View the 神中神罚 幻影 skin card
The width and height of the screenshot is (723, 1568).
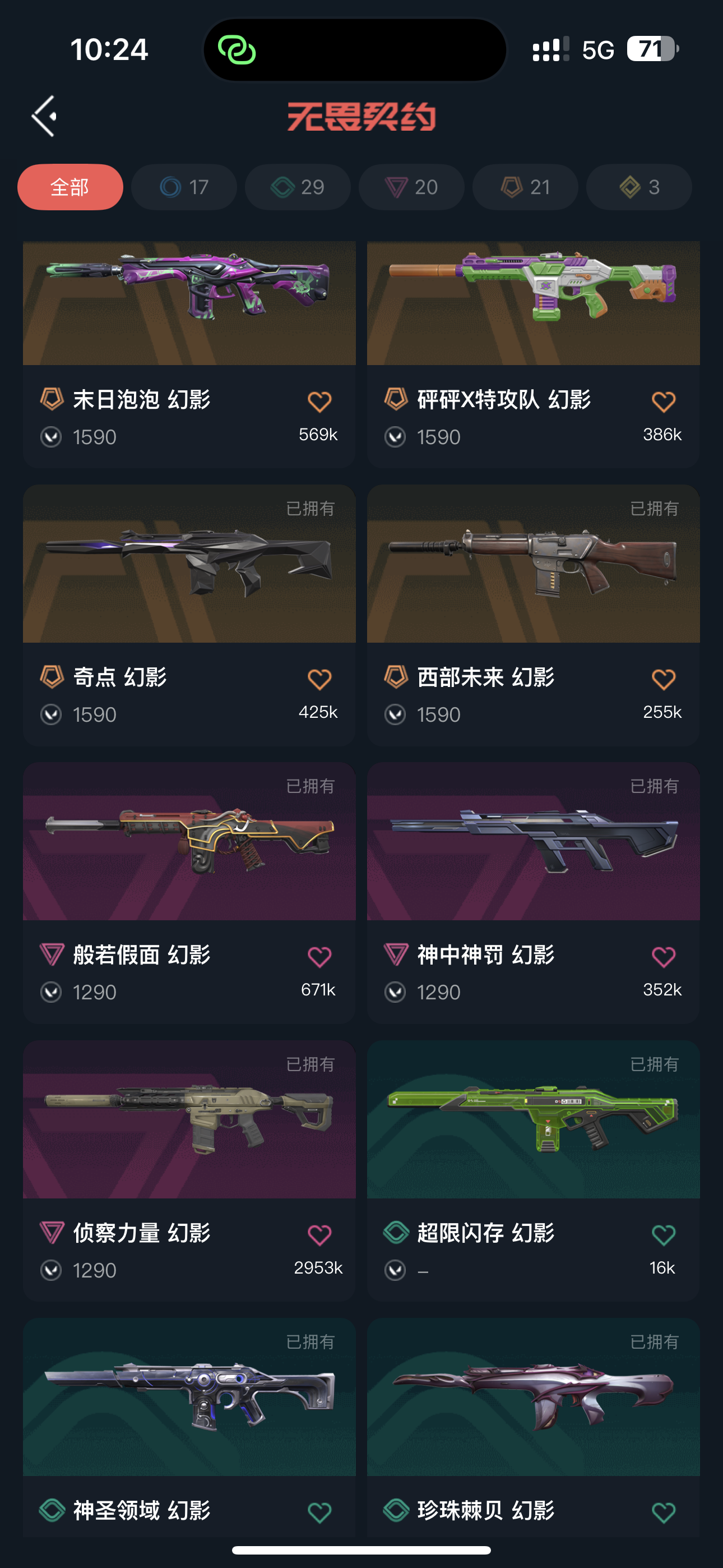533,893
